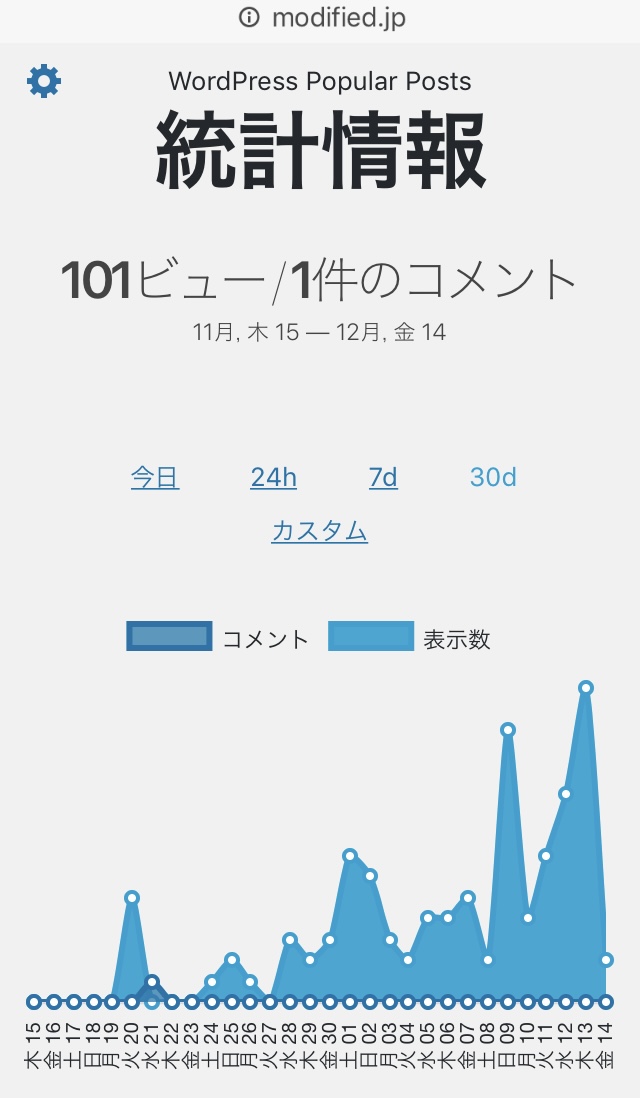Open the settings gear icon
Image resolution: width=640 pixels, height=1098 pixels.
tap(44, 81)
